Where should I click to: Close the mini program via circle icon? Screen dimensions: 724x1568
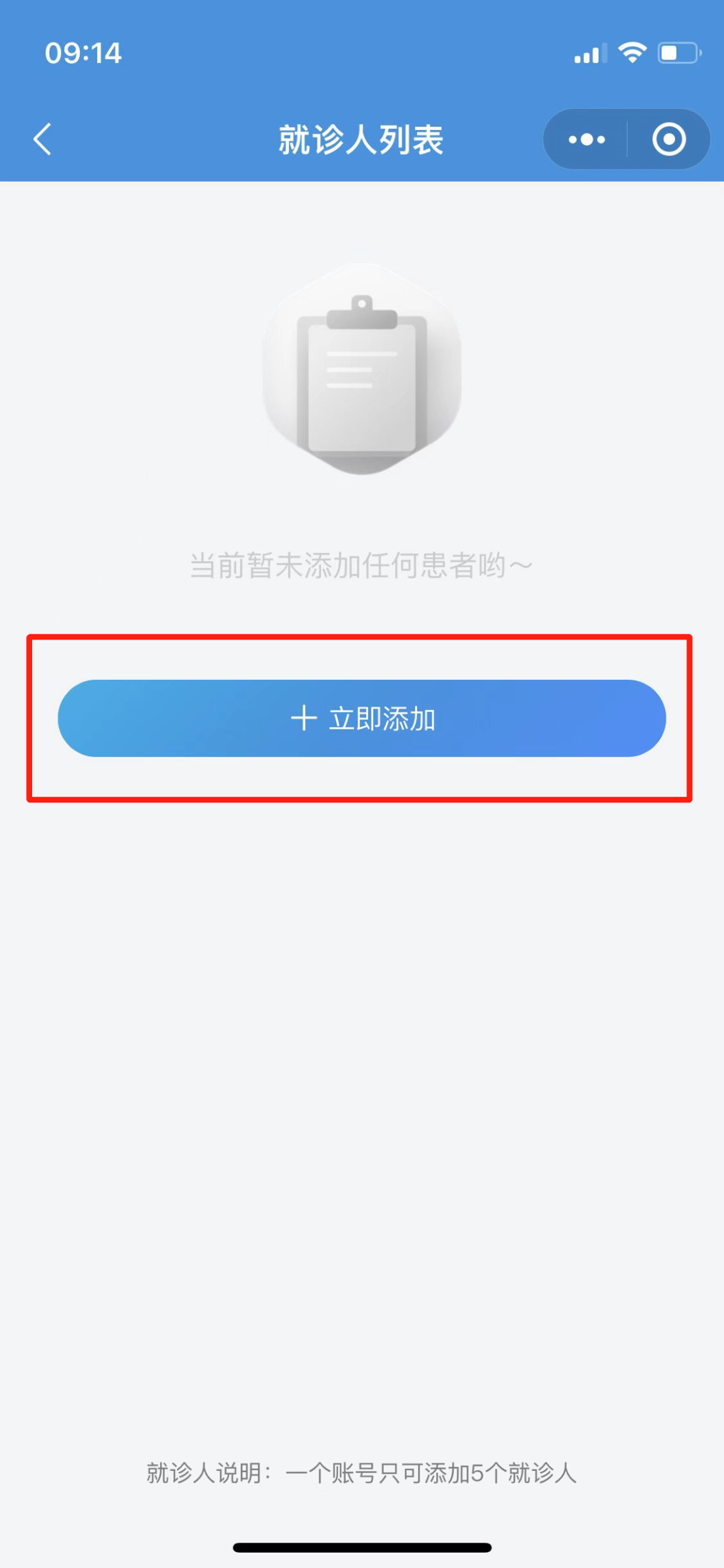[669, 139]
